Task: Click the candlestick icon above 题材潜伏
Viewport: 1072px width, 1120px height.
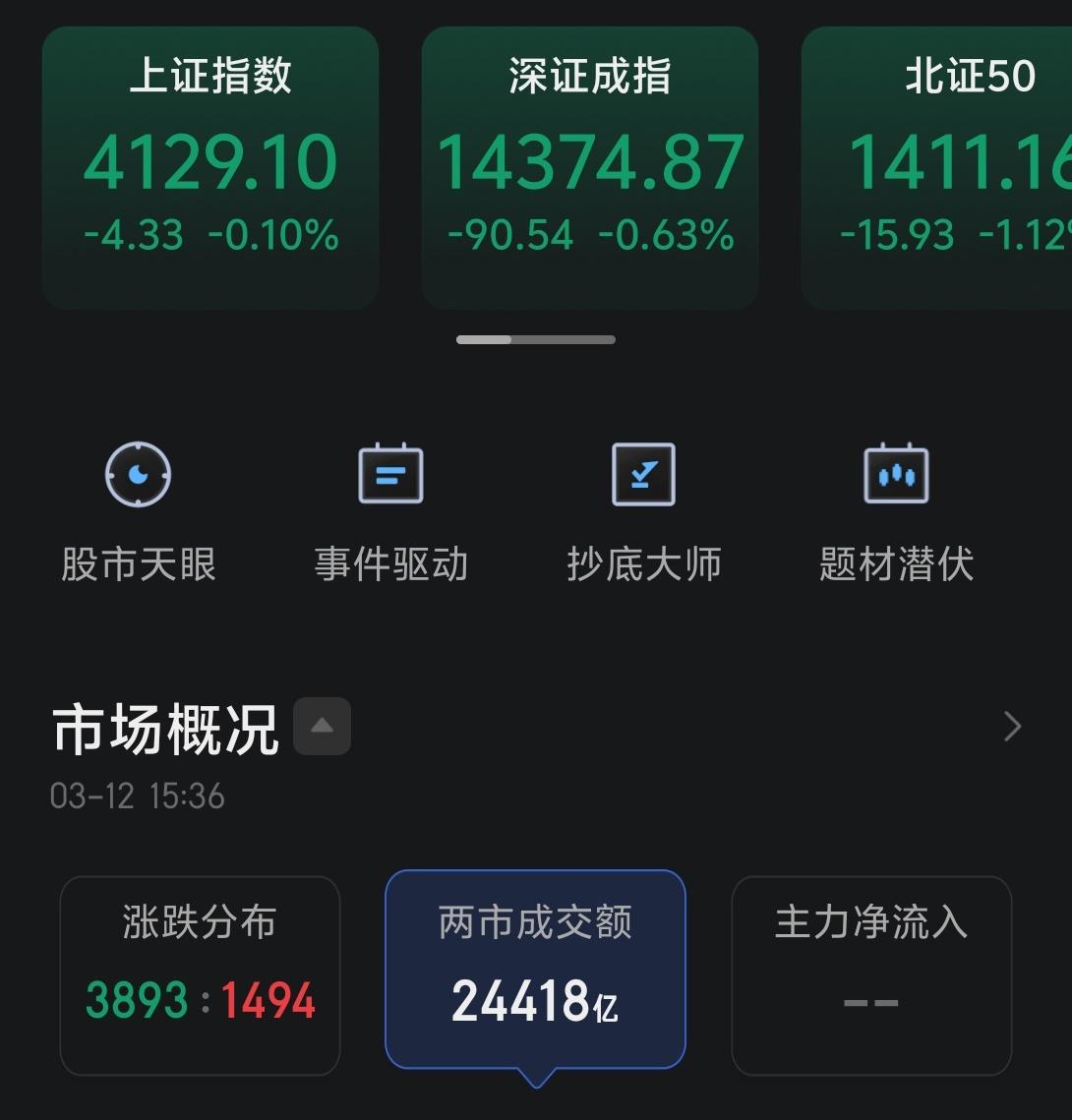Action: (896, 473)
